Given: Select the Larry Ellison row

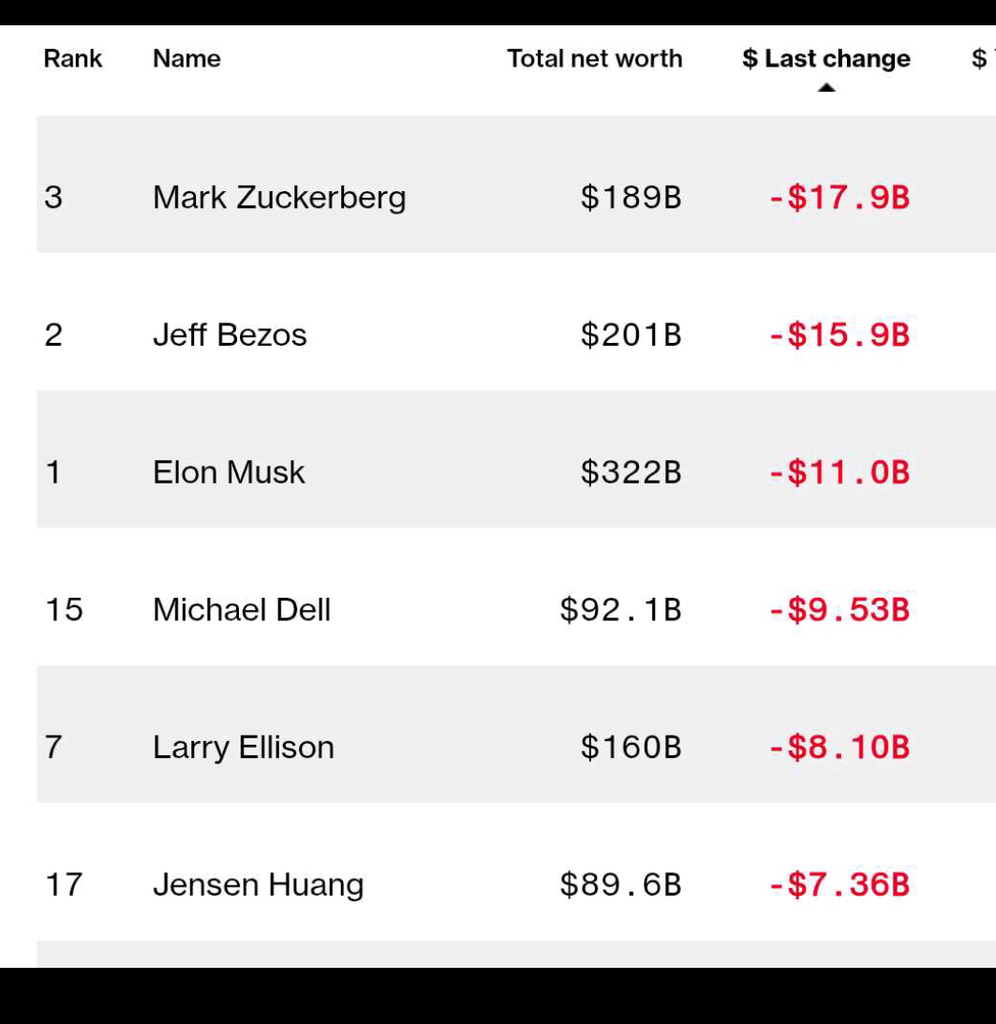Looking at the screenshot, I should tap(243, 747).
